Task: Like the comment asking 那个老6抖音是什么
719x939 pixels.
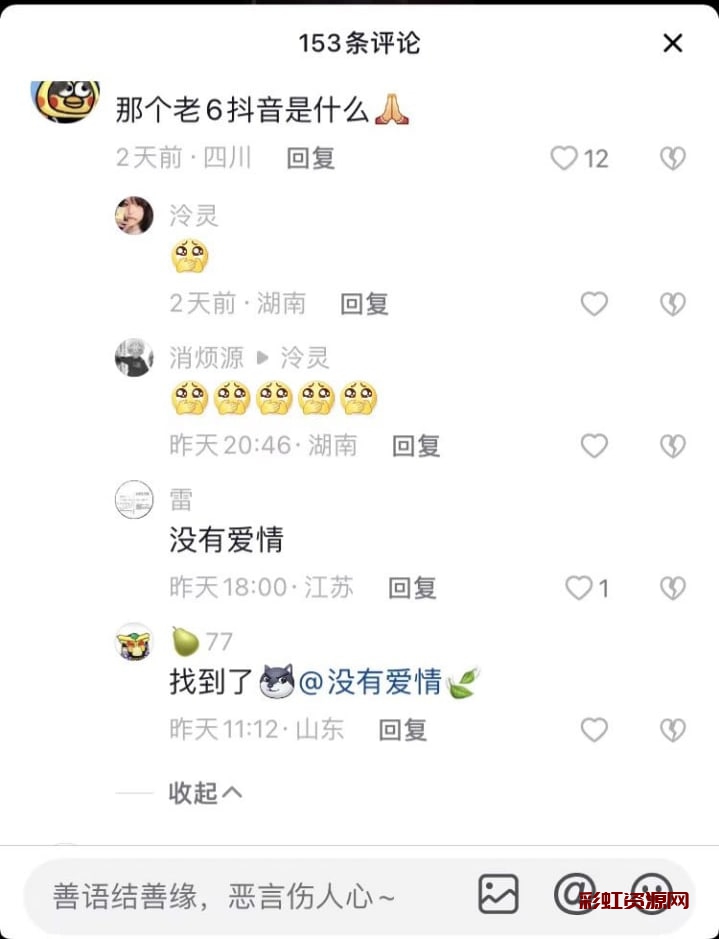Action: [566, 159]
